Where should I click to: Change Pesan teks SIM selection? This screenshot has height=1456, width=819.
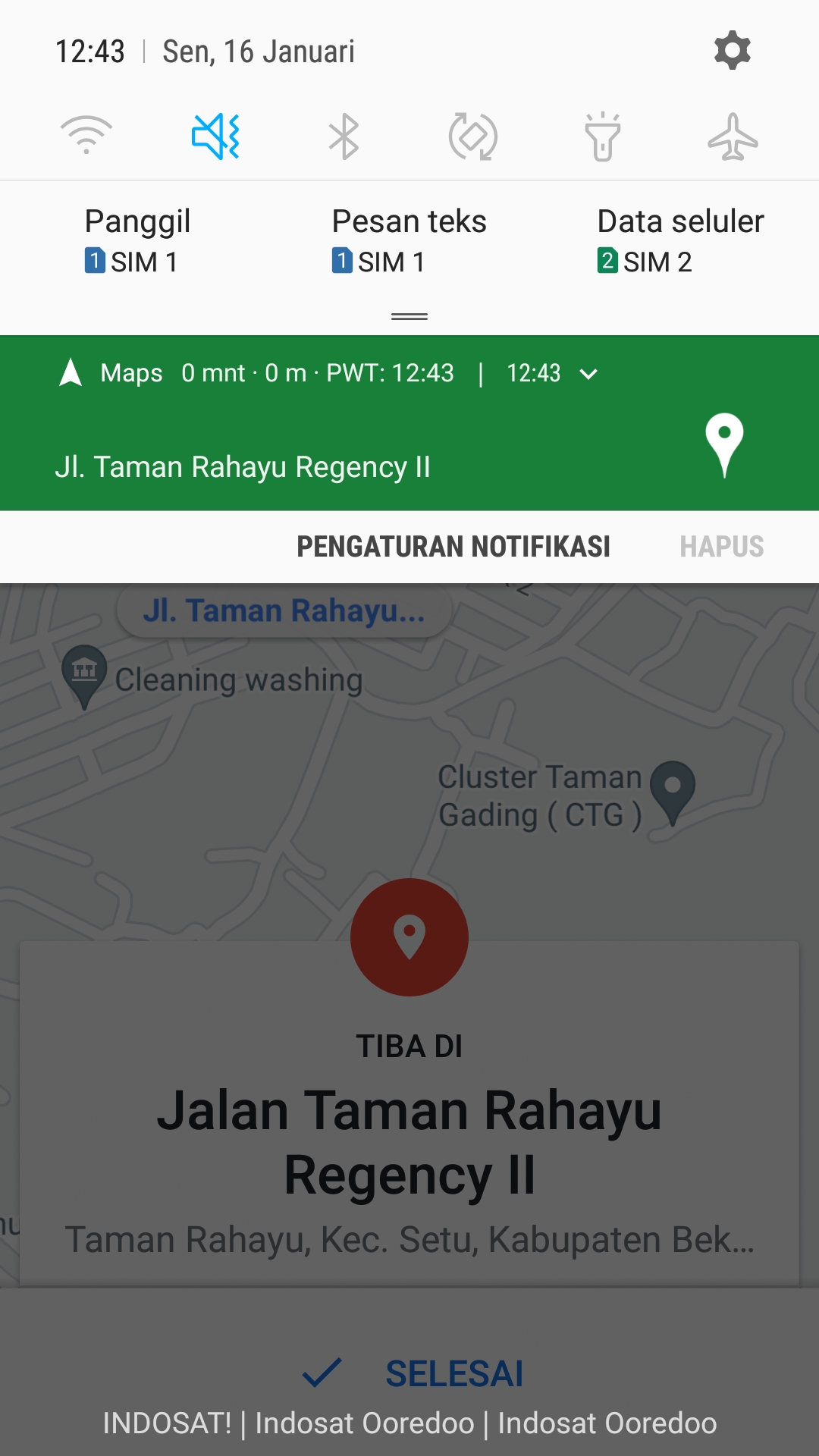coord(409,241)
